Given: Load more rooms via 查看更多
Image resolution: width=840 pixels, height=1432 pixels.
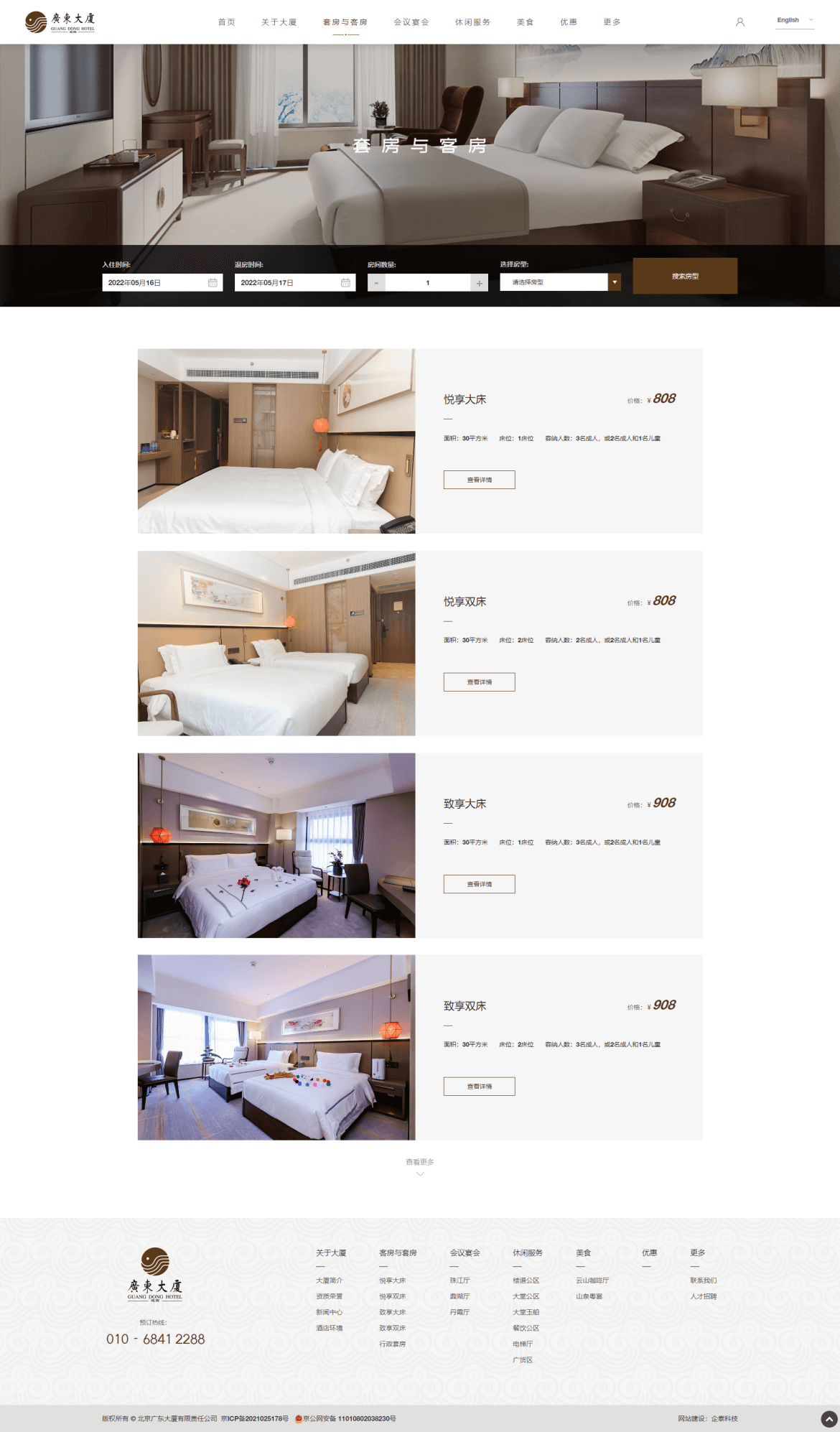Looking at the screenshot, I should [420, 1166].
